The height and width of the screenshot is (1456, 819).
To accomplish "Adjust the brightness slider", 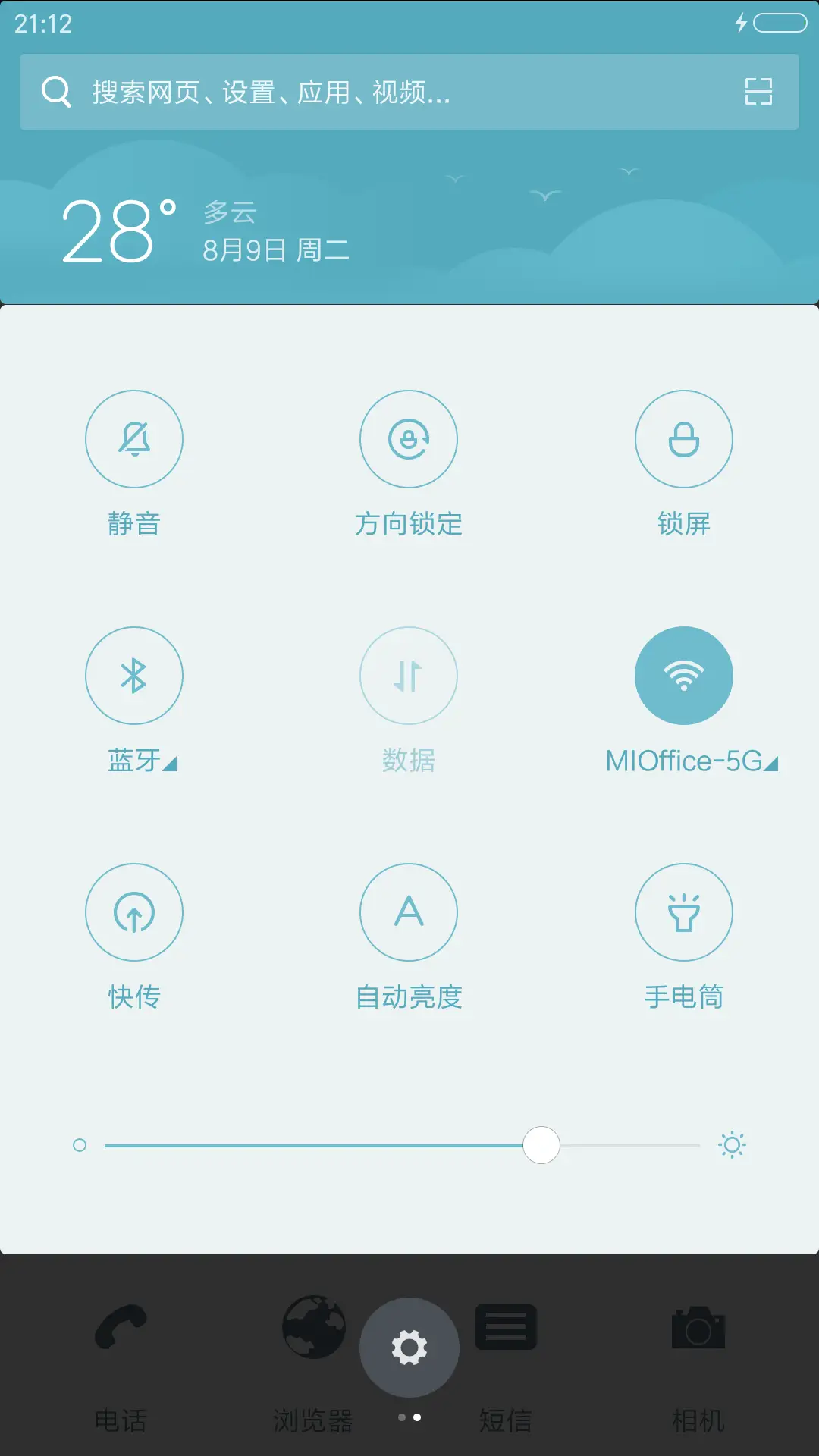I will pos(541,1145).
